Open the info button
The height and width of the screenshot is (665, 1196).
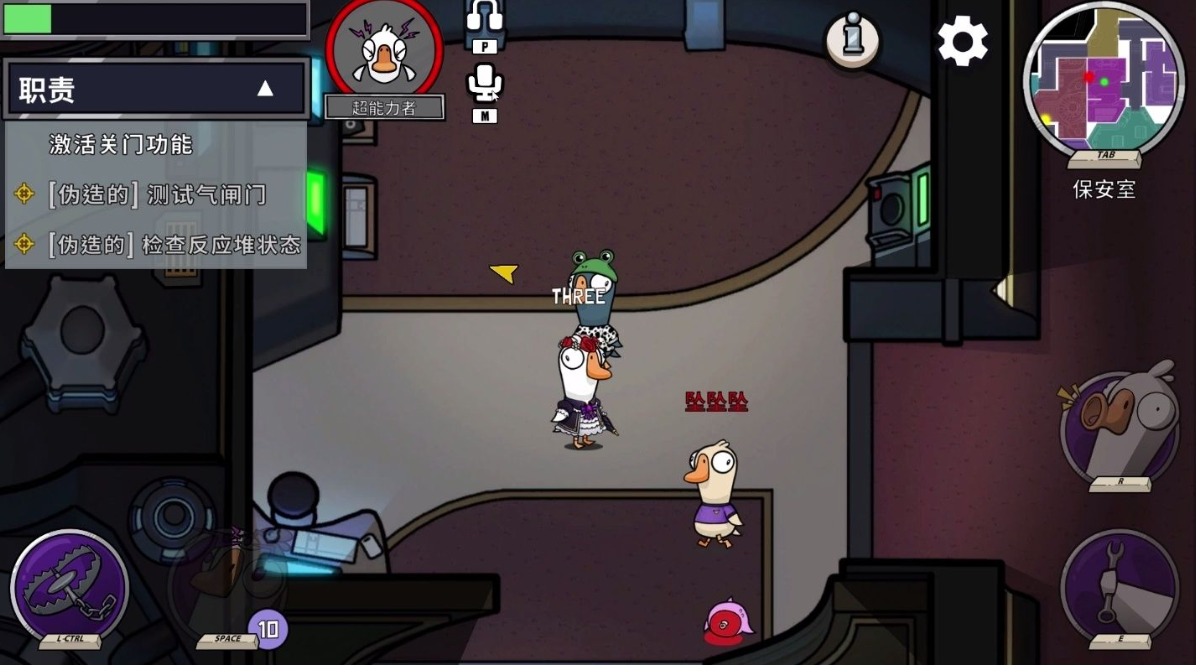tap(852, 39)
